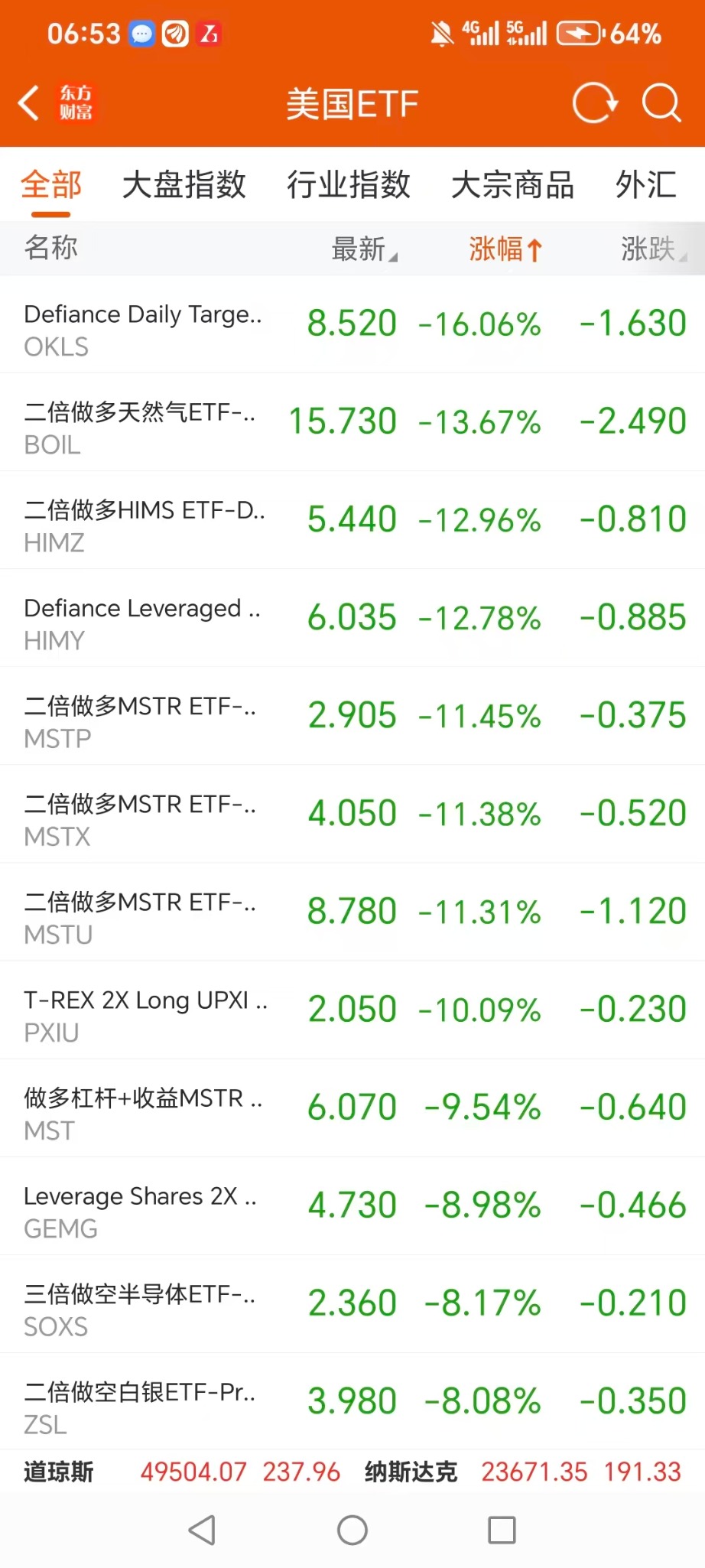The image size is (705, 1568).
Task: Sort by the 涨跌 column
Action: (x=651, y=249)
